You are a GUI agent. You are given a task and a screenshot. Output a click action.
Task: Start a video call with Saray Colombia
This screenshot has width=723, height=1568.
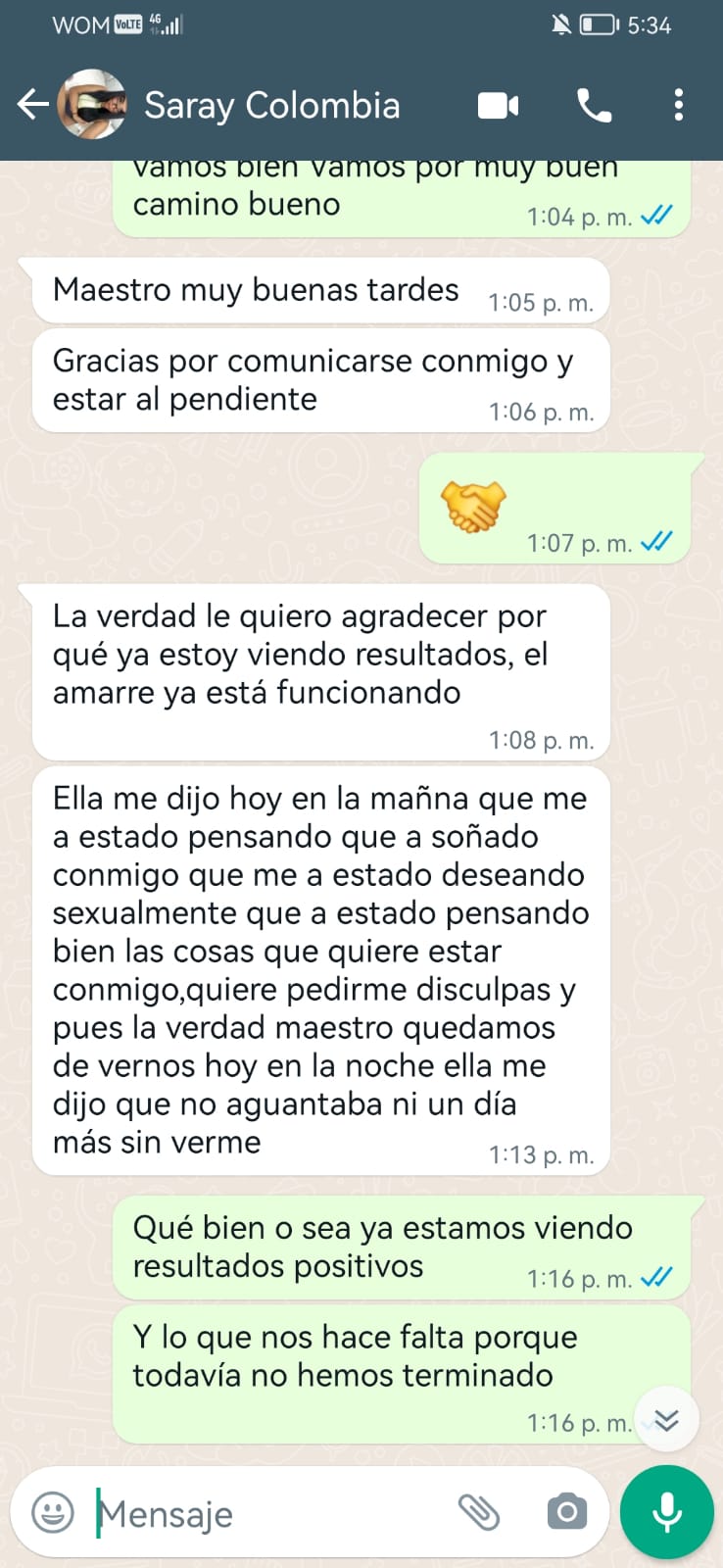498,105
